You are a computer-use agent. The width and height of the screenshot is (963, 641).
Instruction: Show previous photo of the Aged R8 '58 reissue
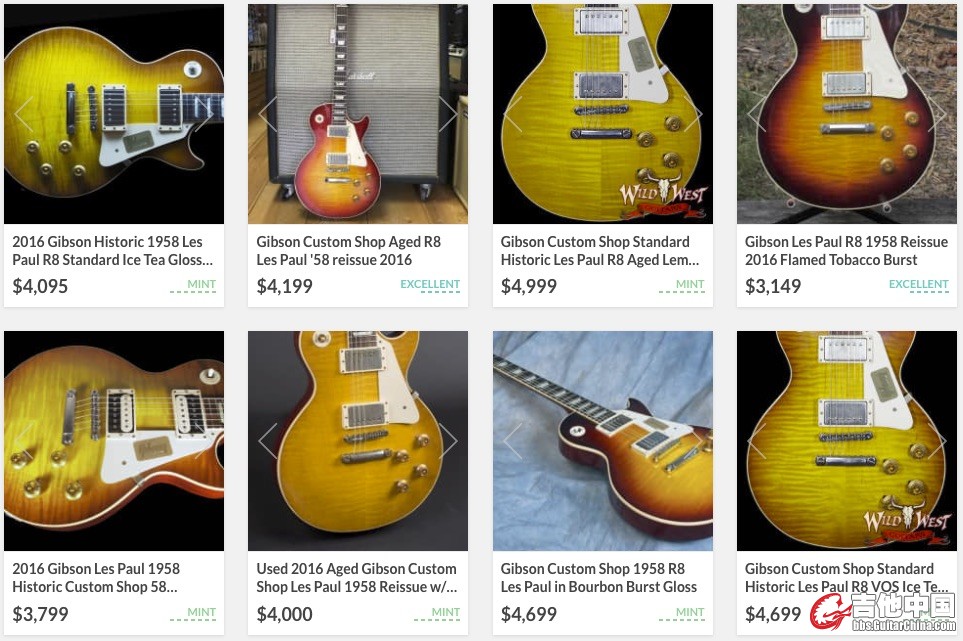pos(268,114)
